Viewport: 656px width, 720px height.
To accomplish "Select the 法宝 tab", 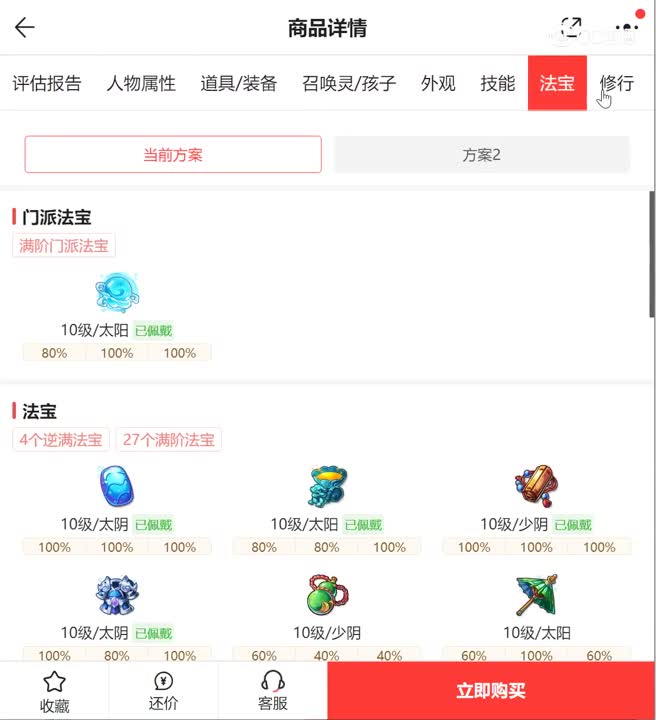I will (x=557, y=83).
